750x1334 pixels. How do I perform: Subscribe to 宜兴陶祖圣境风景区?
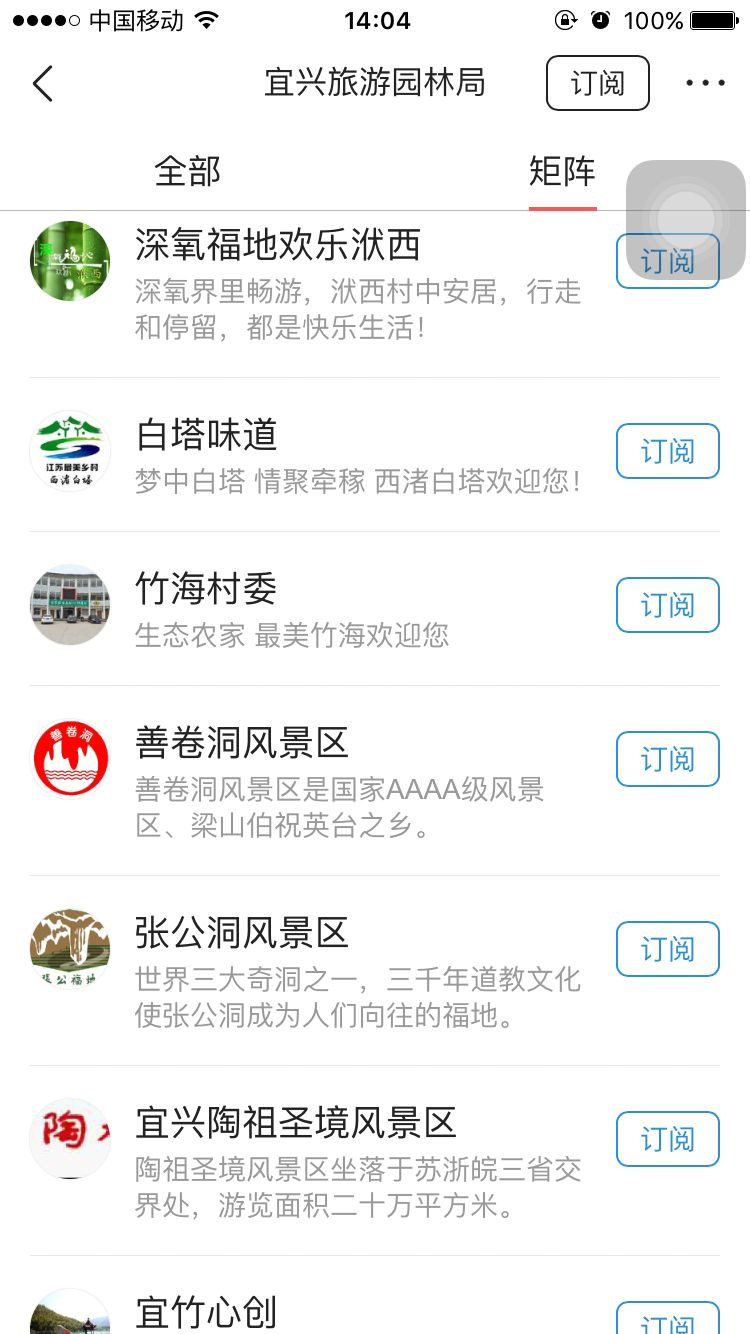[667, 1139]
